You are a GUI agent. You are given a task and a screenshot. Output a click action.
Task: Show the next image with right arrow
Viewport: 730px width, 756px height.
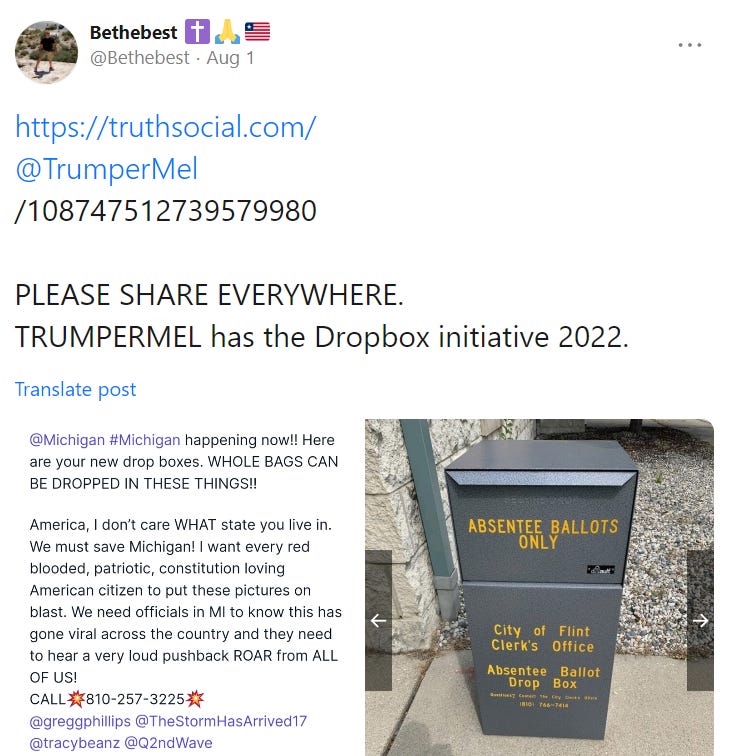pos(700,620)
